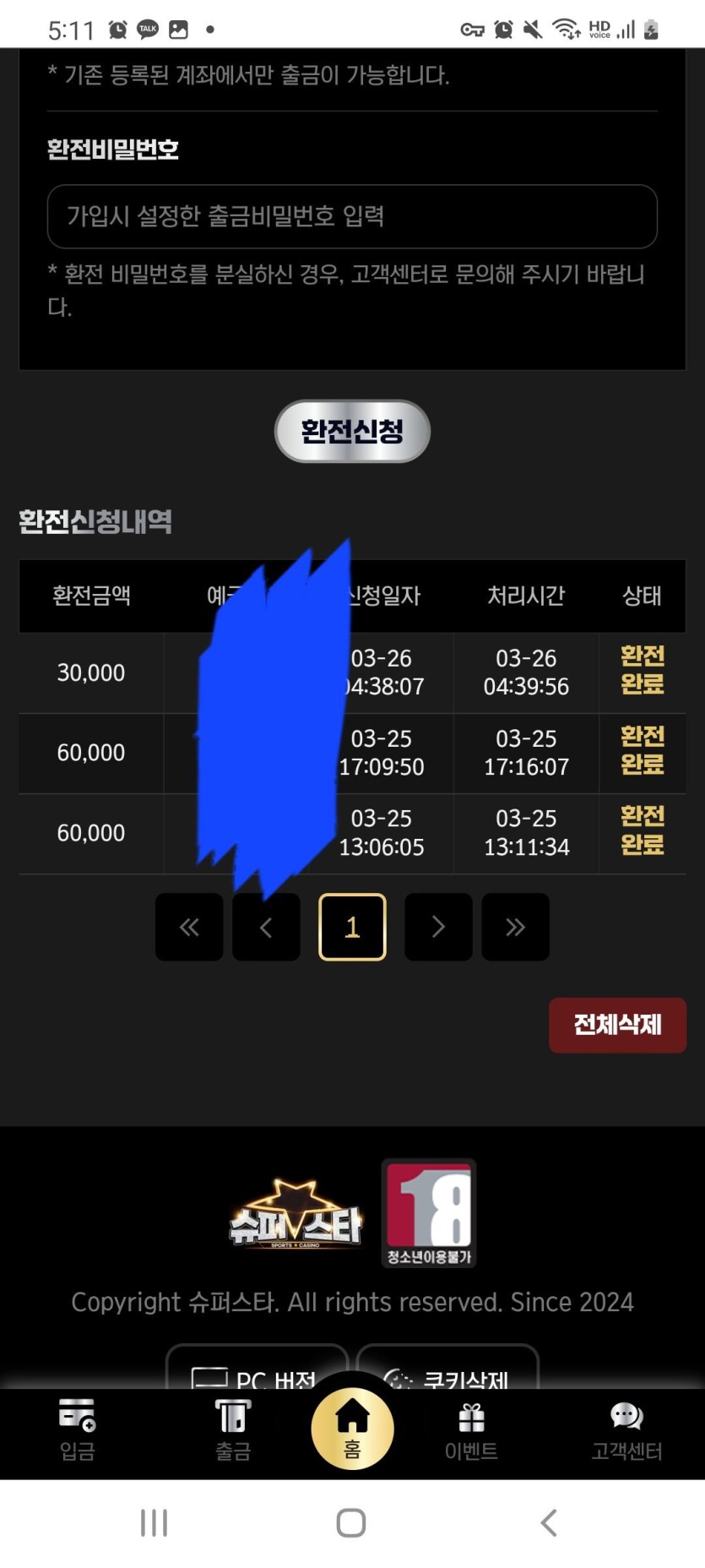Go to the previous history page
Viewport: 705px width, 1568px height.
[x=266, y=927]
